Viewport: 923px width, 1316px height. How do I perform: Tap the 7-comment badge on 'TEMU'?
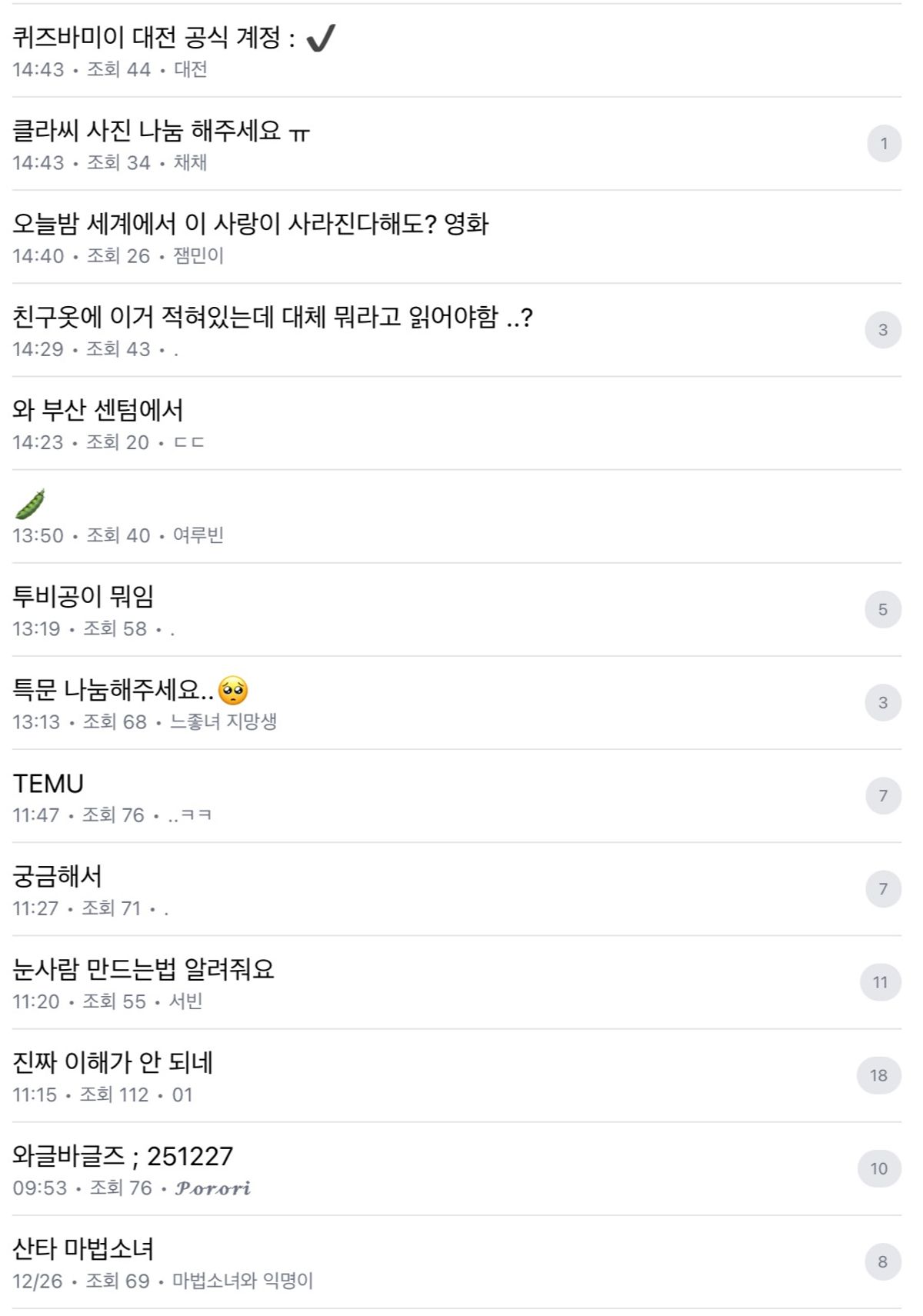click(x=883, y=795)
